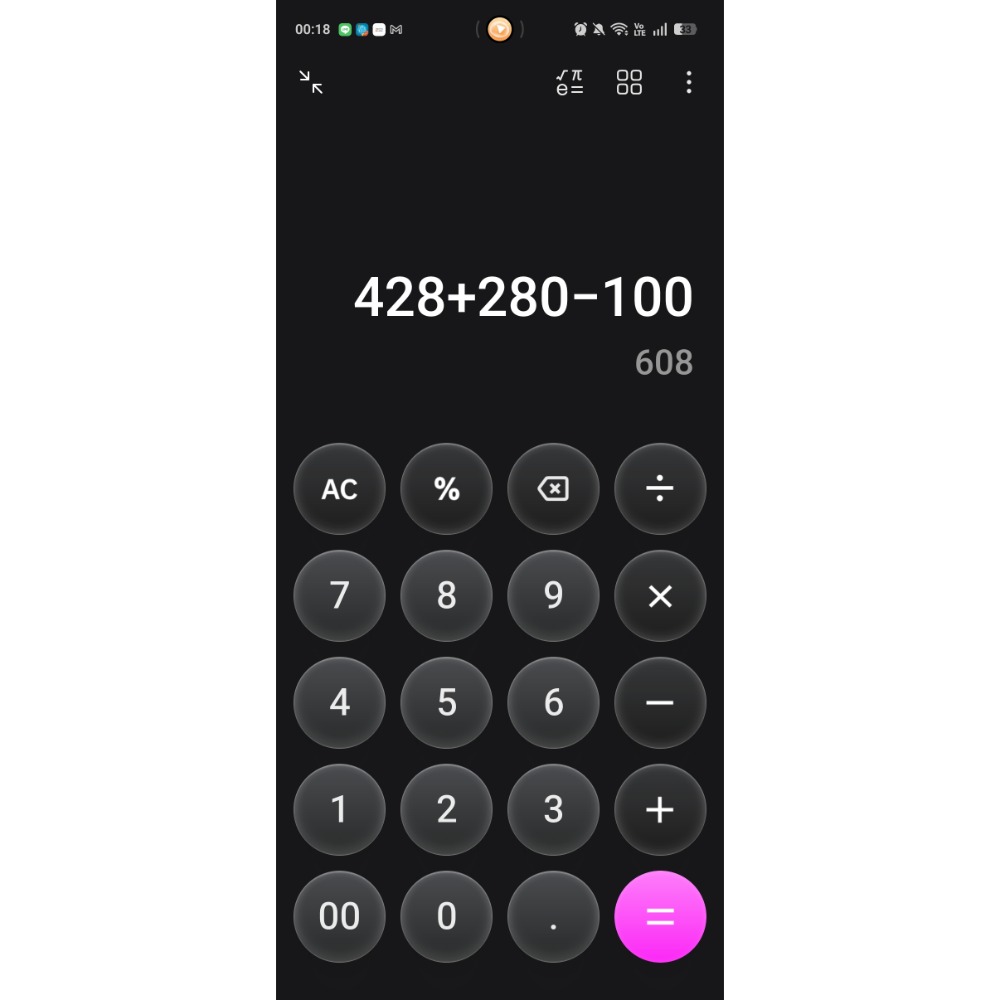Delete last digit with backspace key
Viewport: 1000px width, 1000px height.
(554, 489)
